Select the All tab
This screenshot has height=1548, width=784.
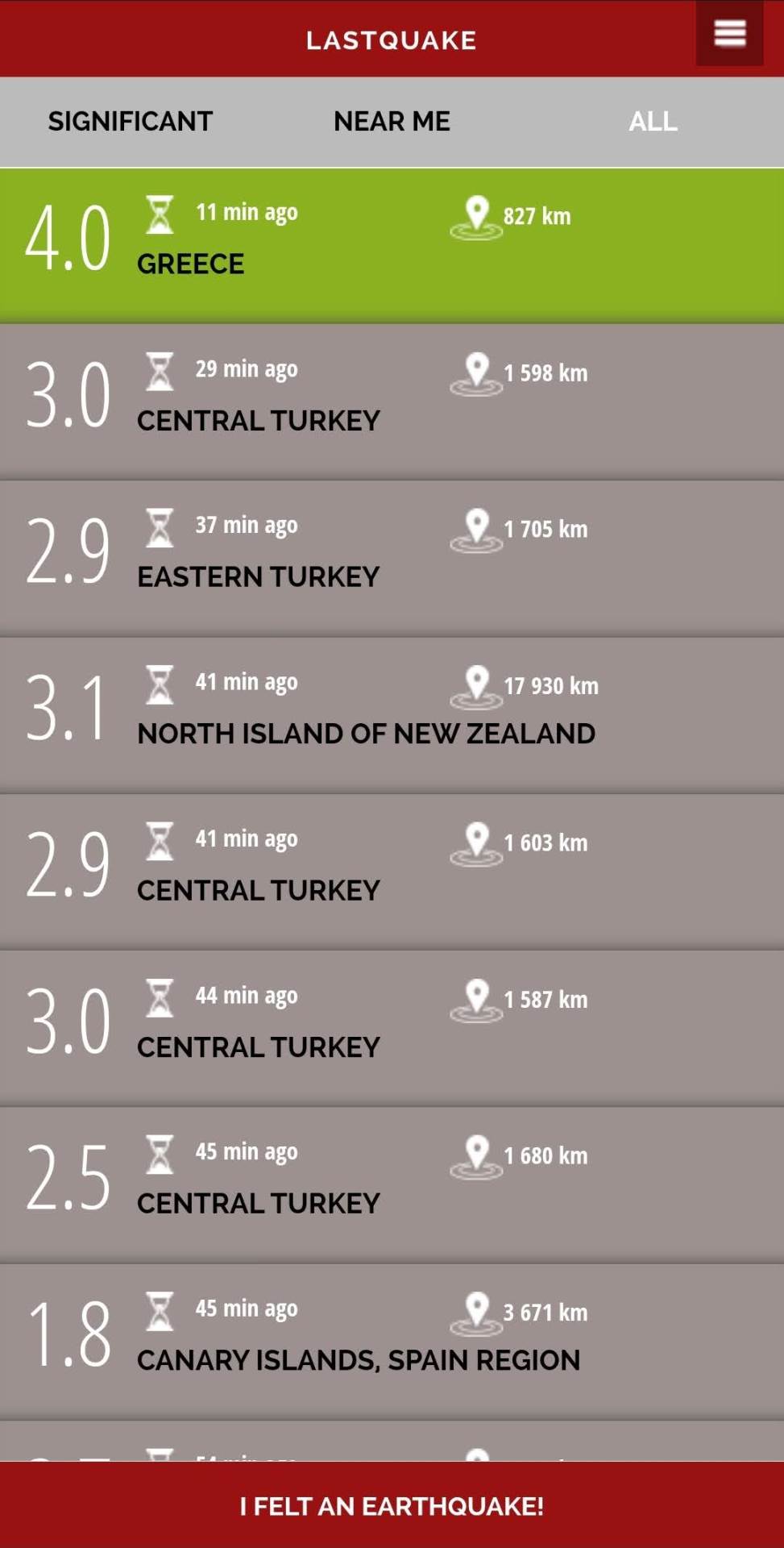click(653, 122)
